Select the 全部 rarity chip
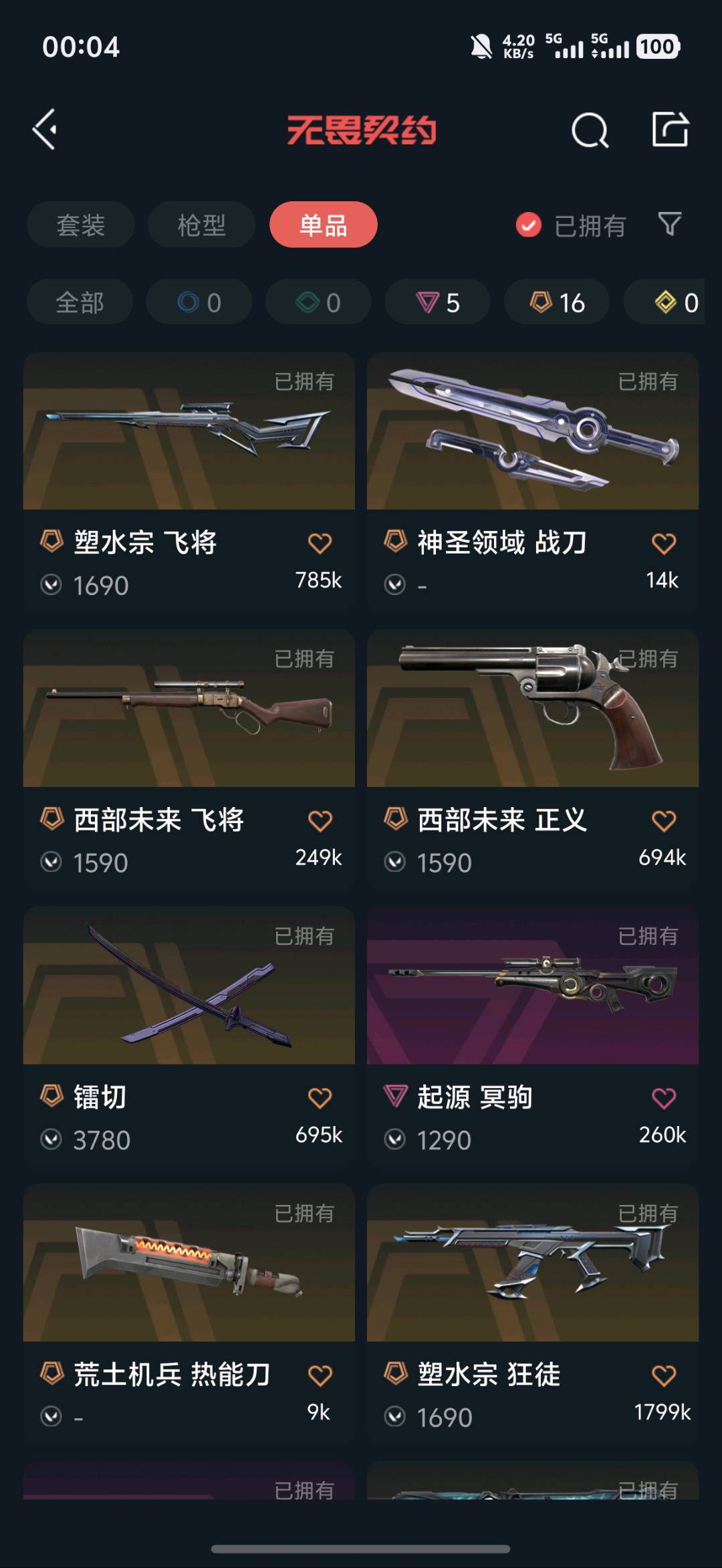Screen dimensions: 722x1568 (80, 302)
